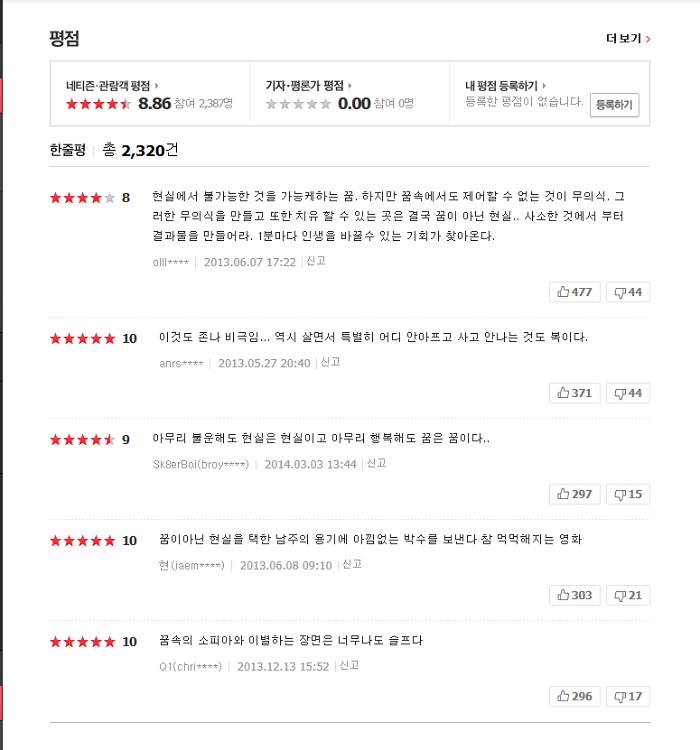Open 내 평점 등록하기 link

pyautogui.click(x=505, y=86)
